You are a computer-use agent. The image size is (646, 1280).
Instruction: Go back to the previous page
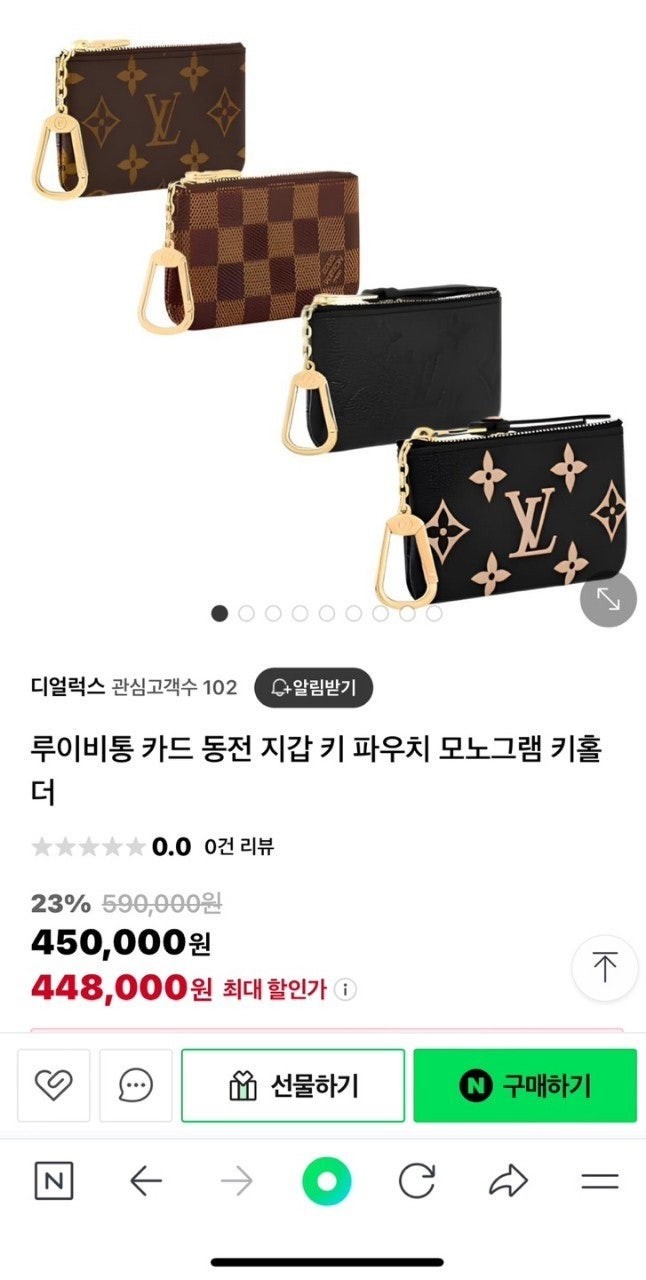(145, 1182)
